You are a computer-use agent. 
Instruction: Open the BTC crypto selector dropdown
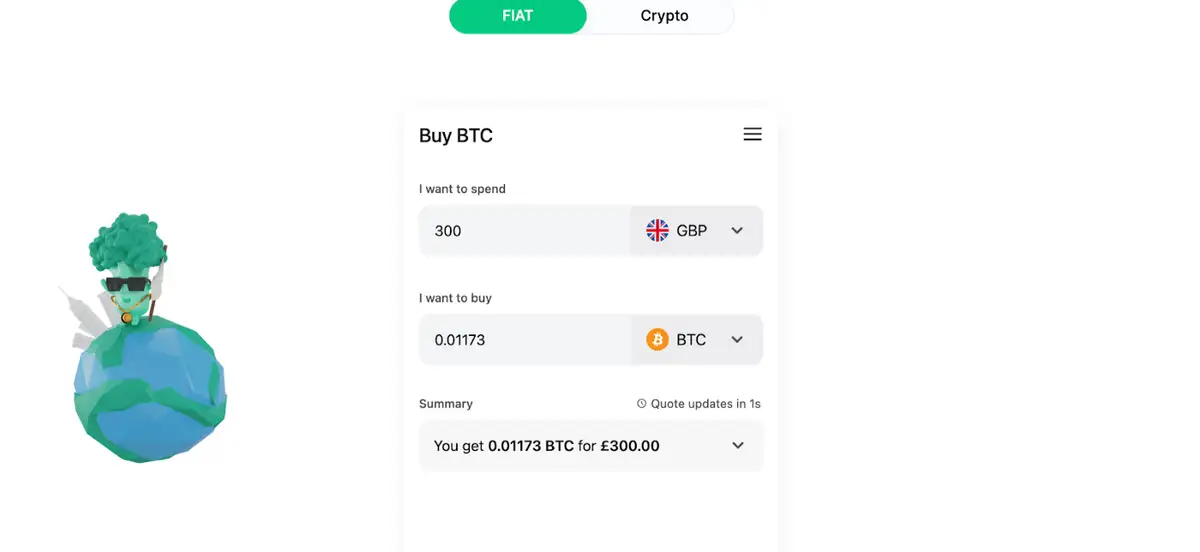pos(696,340)
